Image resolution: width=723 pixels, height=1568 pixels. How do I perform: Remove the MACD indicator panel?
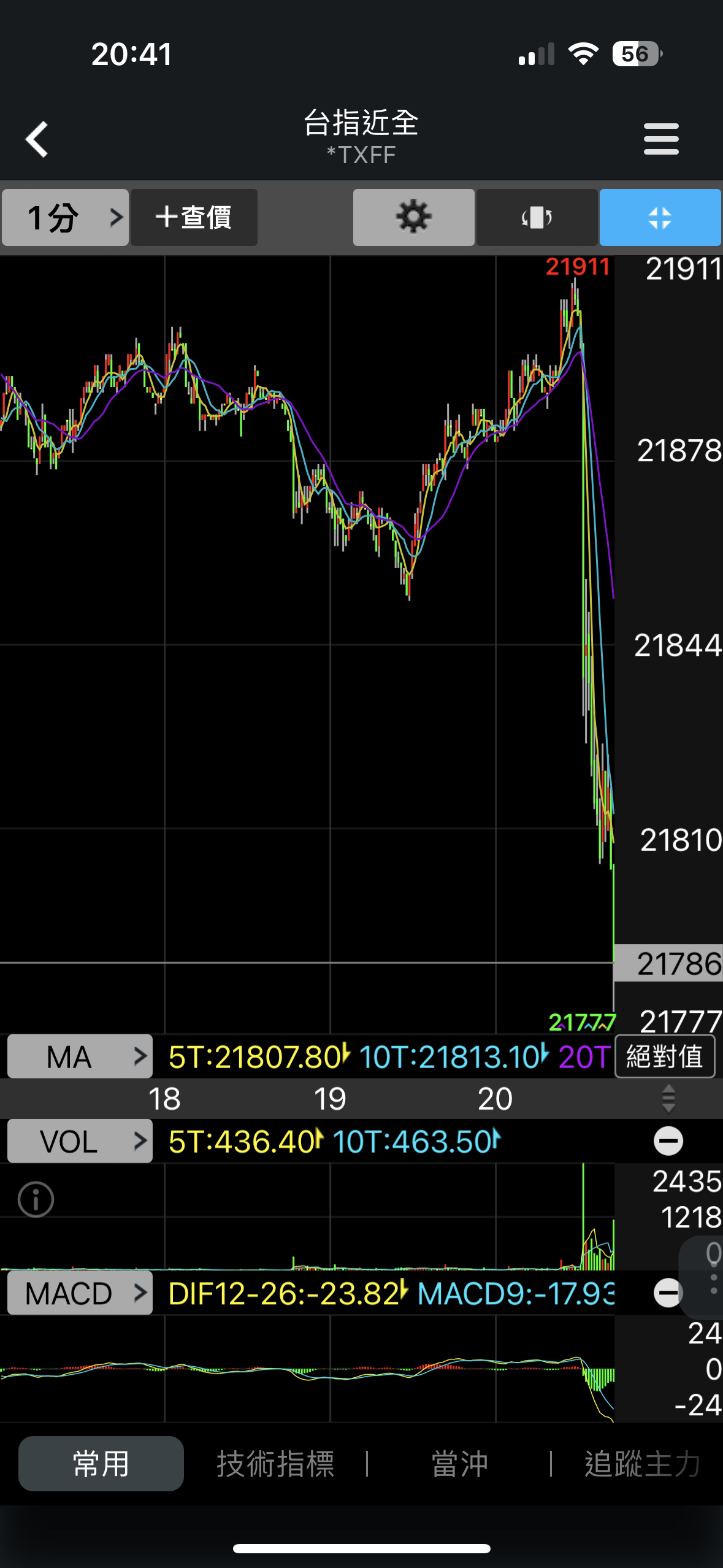click(x=668, y=1293)
